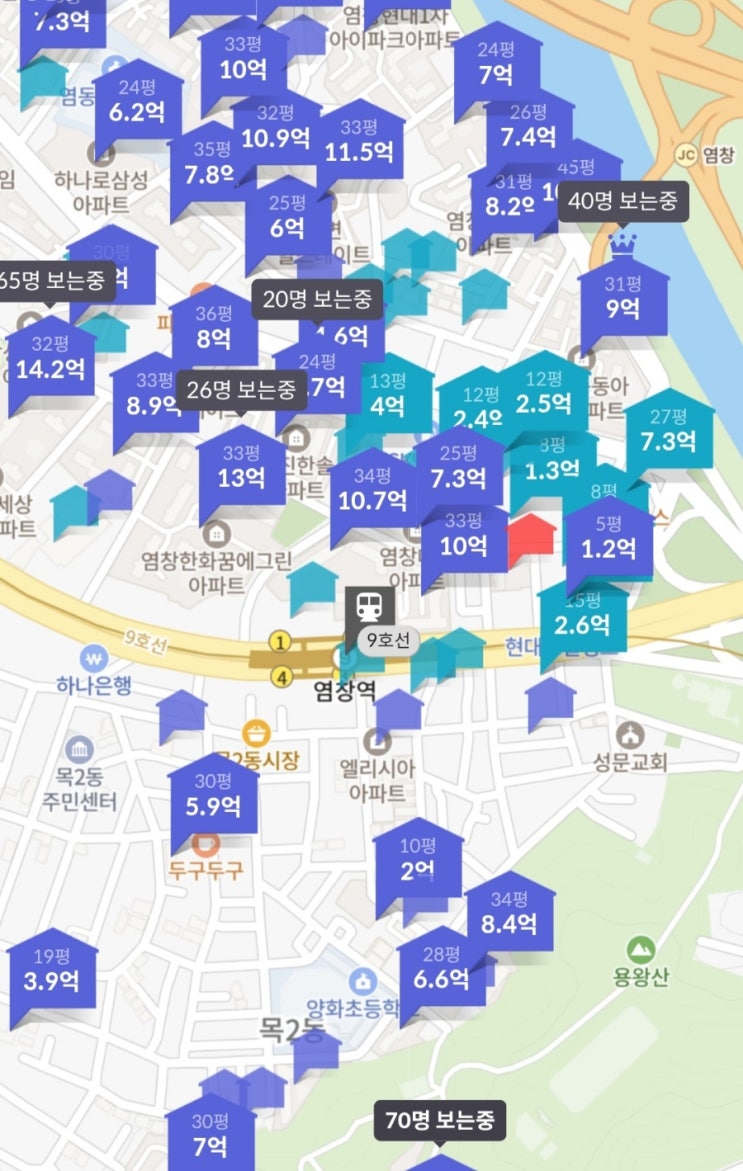This screenshot has width=743, height=1171.
Task: Select the 36평 8억 marker
Action: tap(214, 329)
